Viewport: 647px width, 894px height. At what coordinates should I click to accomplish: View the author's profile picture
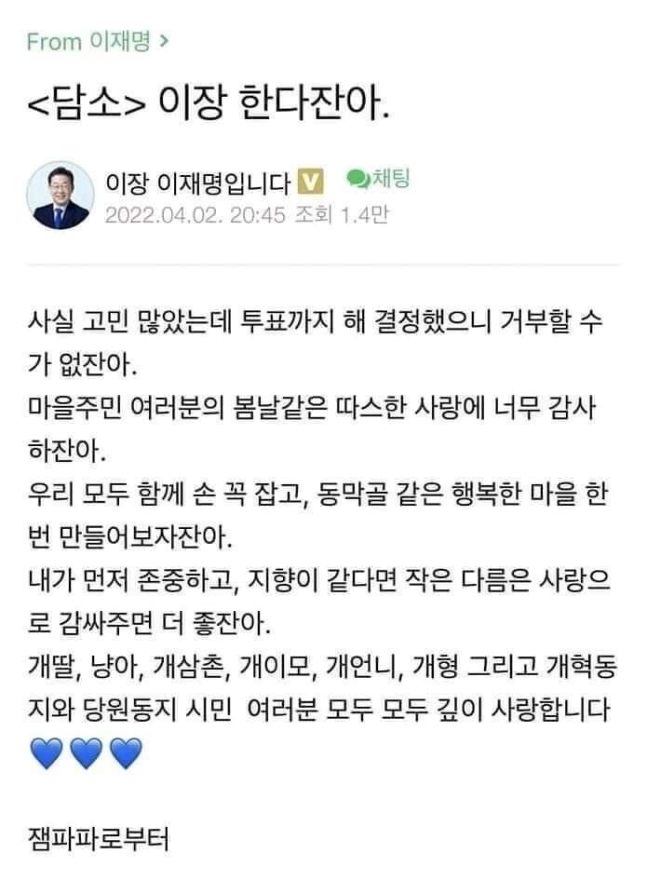60,194
